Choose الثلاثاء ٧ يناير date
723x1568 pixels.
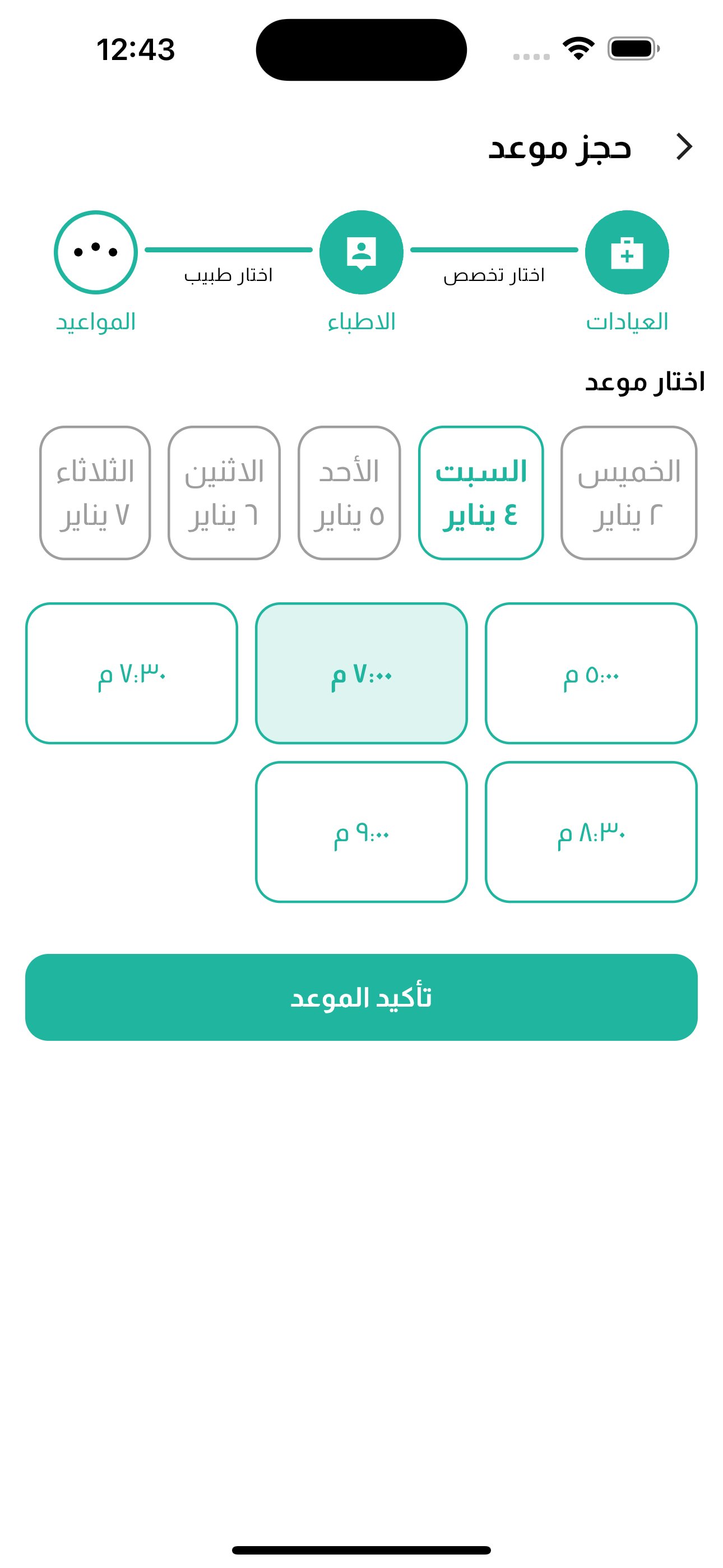tap(95, 493)
